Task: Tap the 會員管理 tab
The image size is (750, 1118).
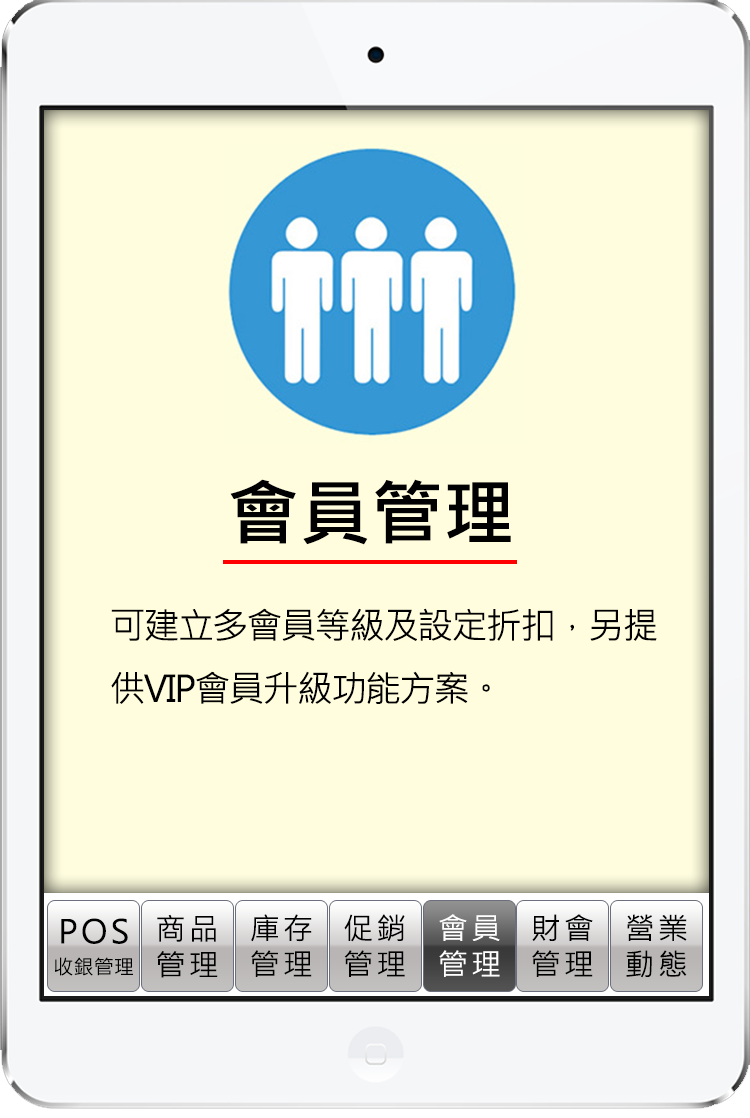Action: (x=469, y=946)
